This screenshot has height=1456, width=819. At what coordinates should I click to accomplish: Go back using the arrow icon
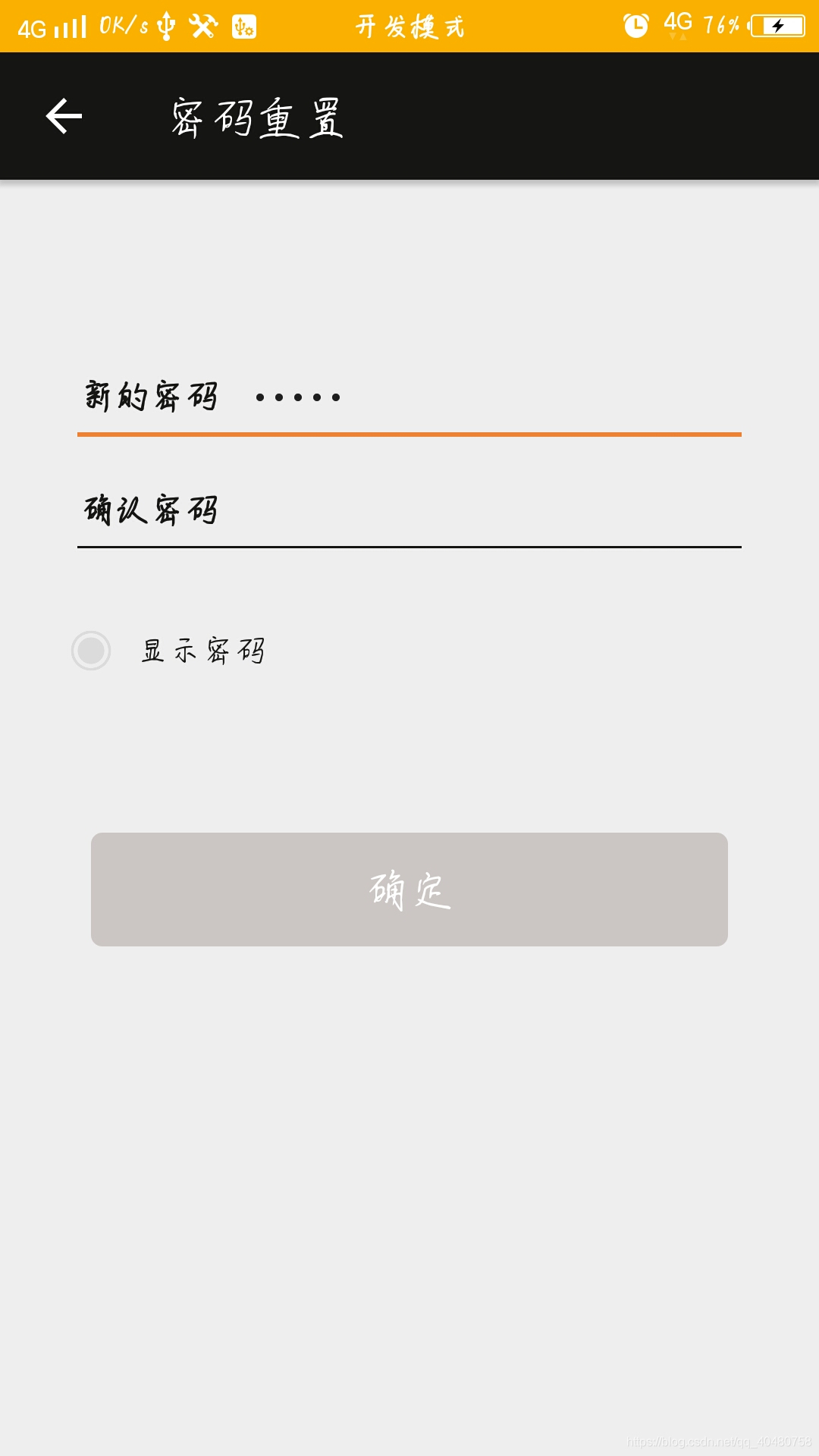pyautogui.click(x=64, y=116)
